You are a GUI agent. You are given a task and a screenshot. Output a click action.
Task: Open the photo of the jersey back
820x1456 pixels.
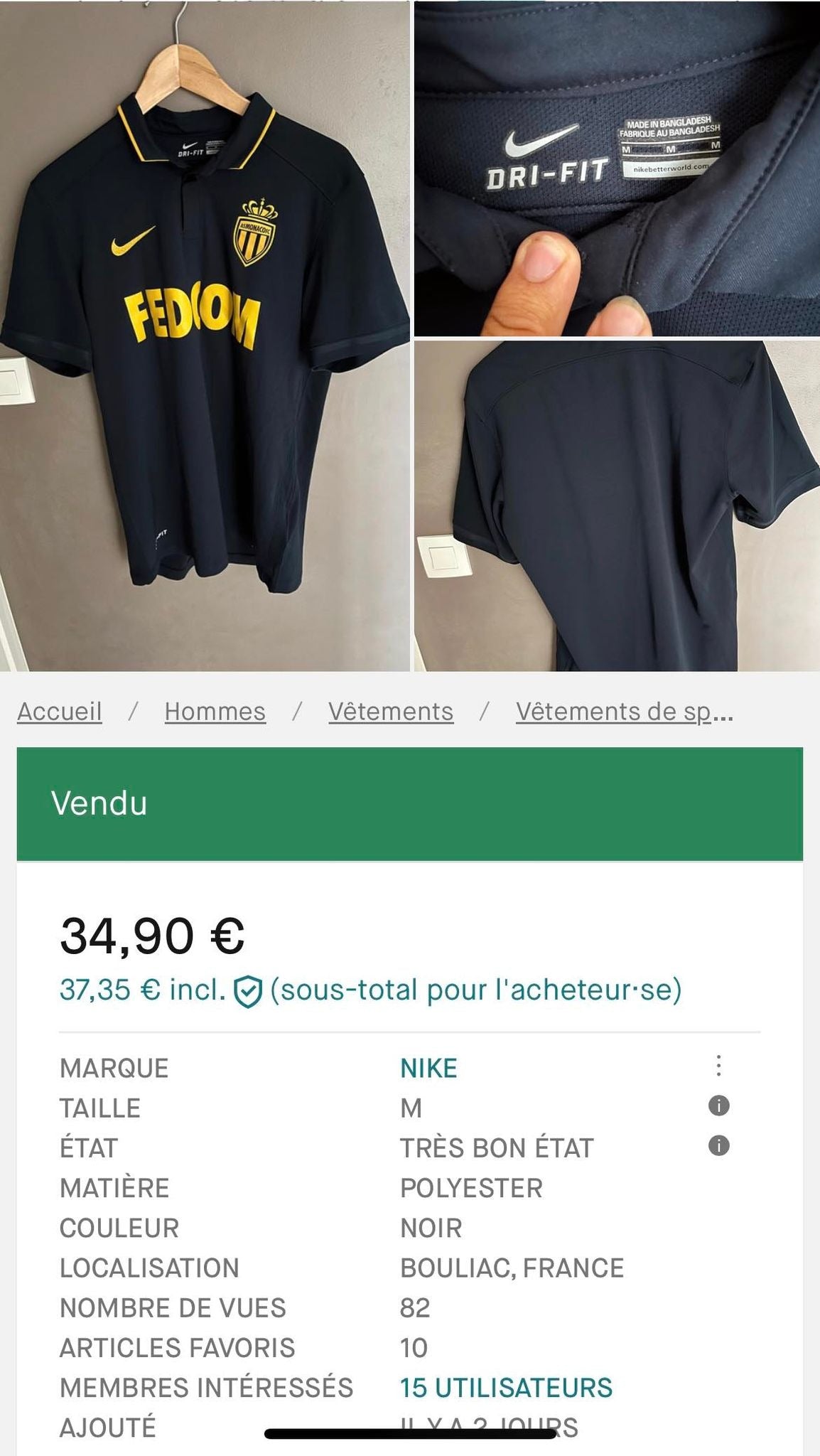(x=617, y=506)
